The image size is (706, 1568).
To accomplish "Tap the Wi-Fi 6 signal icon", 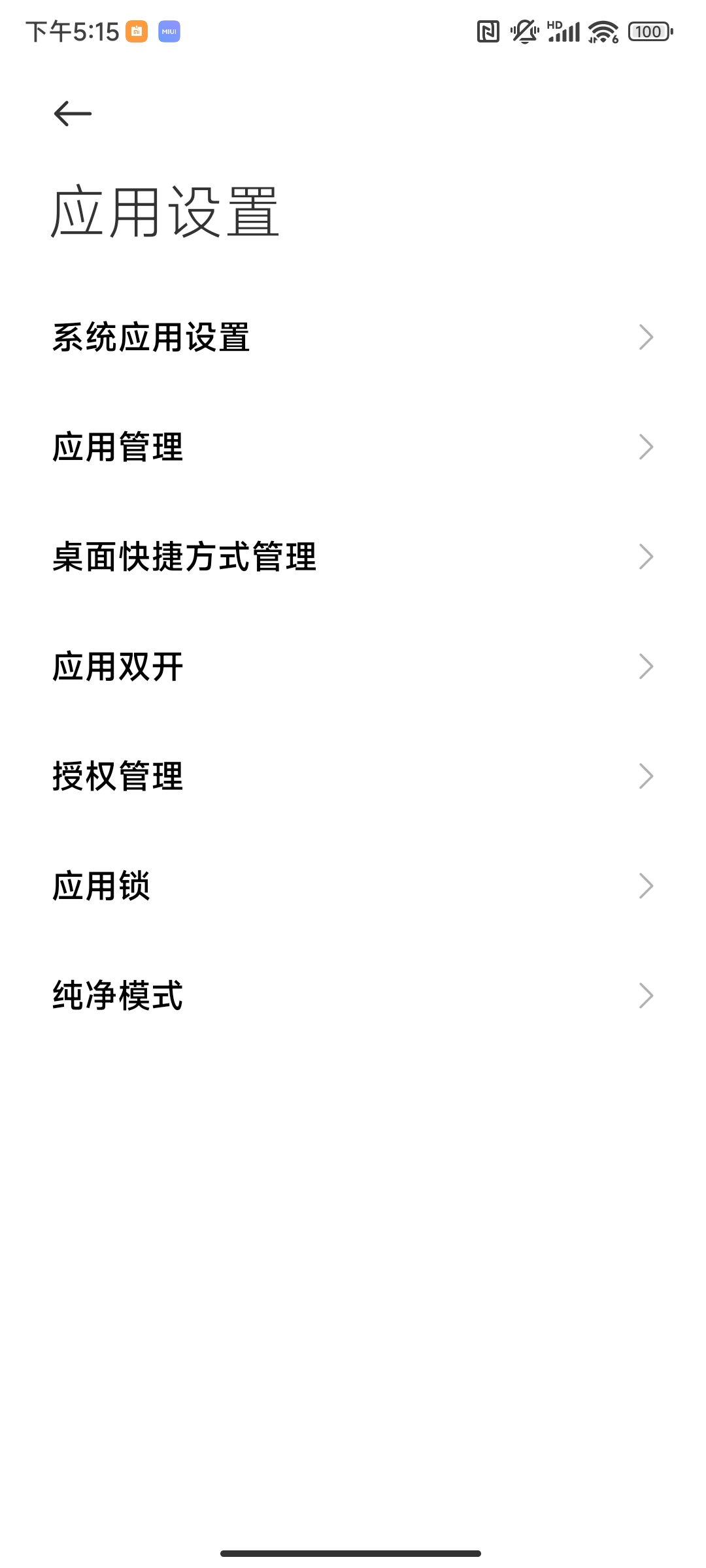I will (x=601, y=30).
